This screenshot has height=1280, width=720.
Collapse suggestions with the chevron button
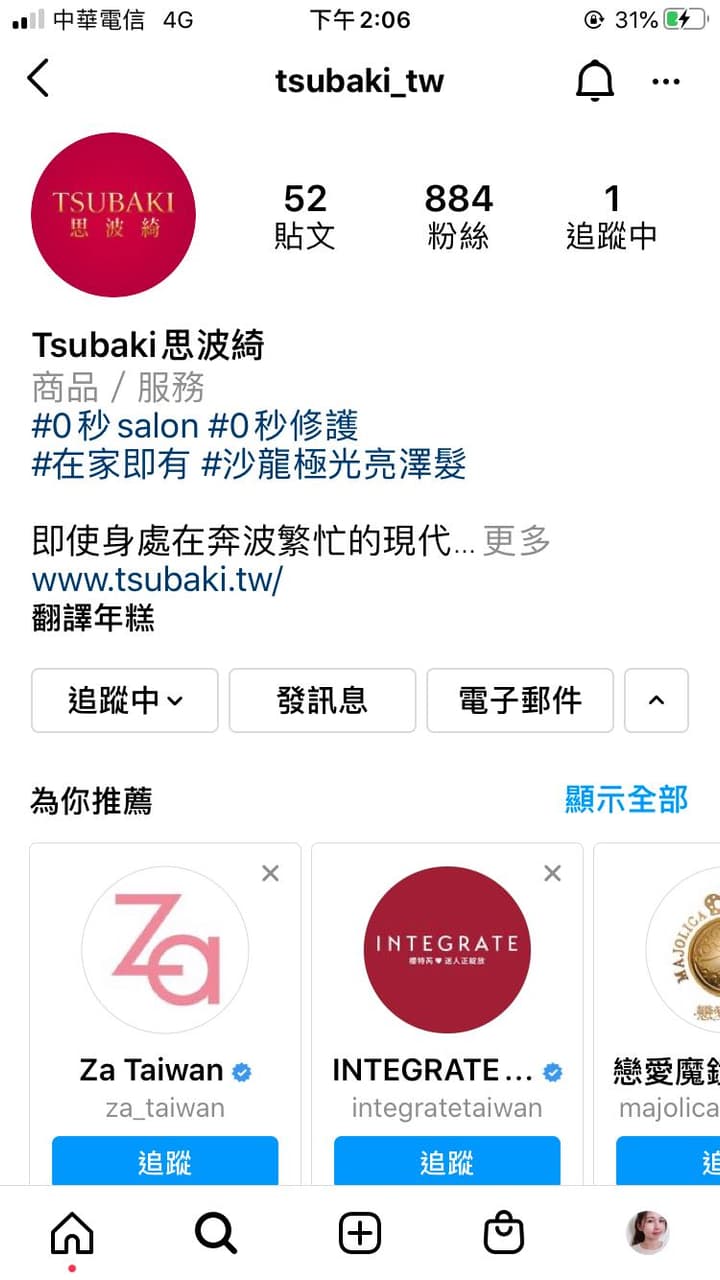(656, 700)
